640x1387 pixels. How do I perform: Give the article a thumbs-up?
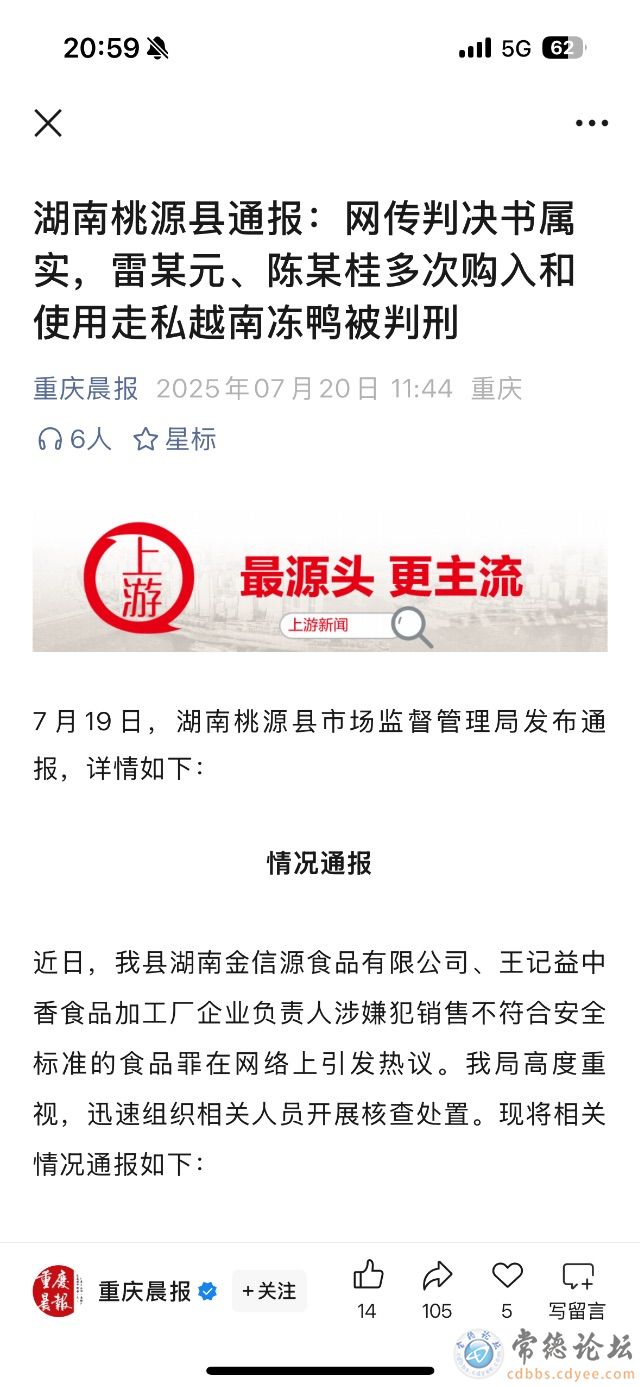[368, 1276]
